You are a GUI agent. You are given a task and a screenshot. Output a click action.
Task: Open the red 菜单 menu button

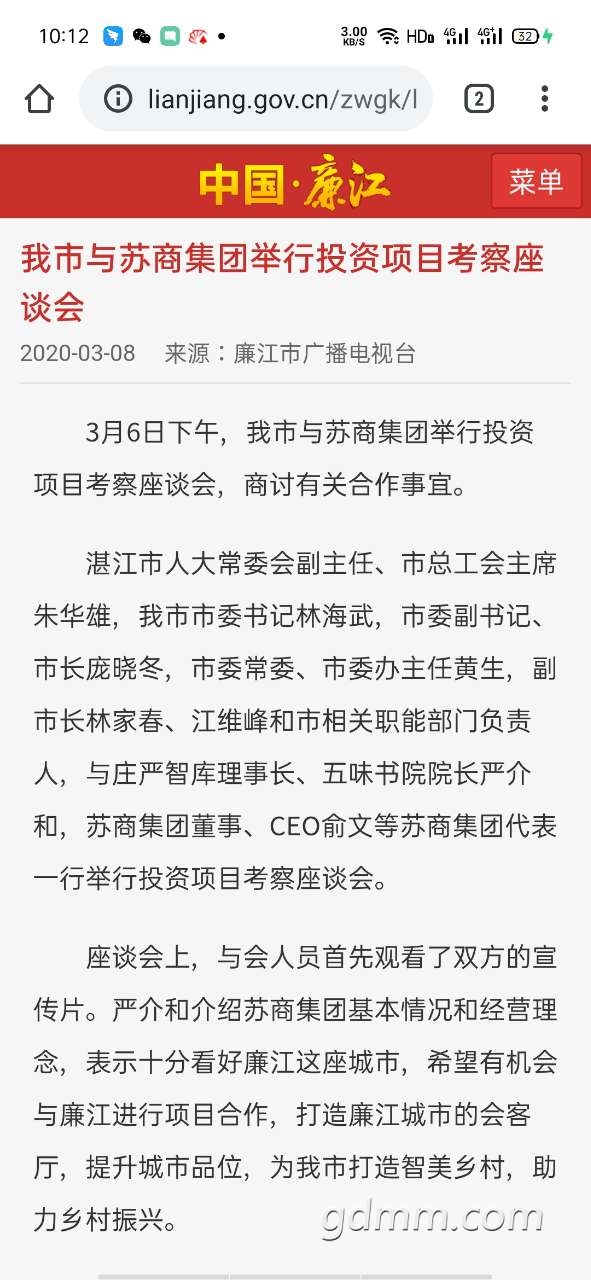(x=536, y=181)
